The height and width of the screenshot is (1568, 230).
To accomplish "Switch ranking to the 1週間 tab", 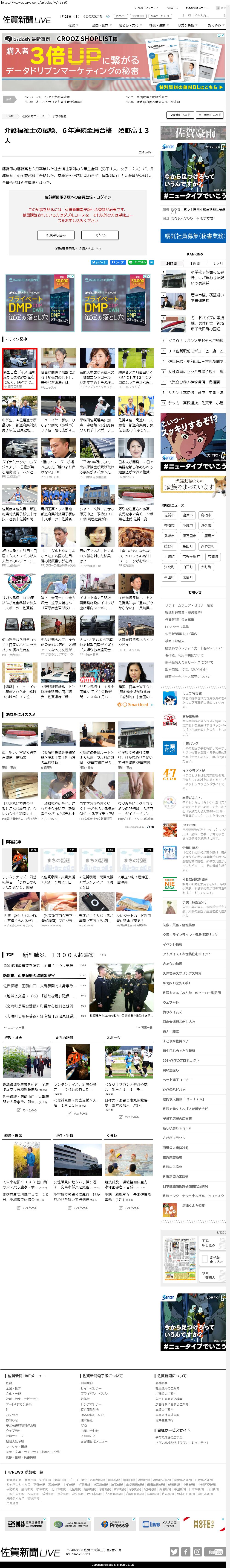I will click(195, 264).
